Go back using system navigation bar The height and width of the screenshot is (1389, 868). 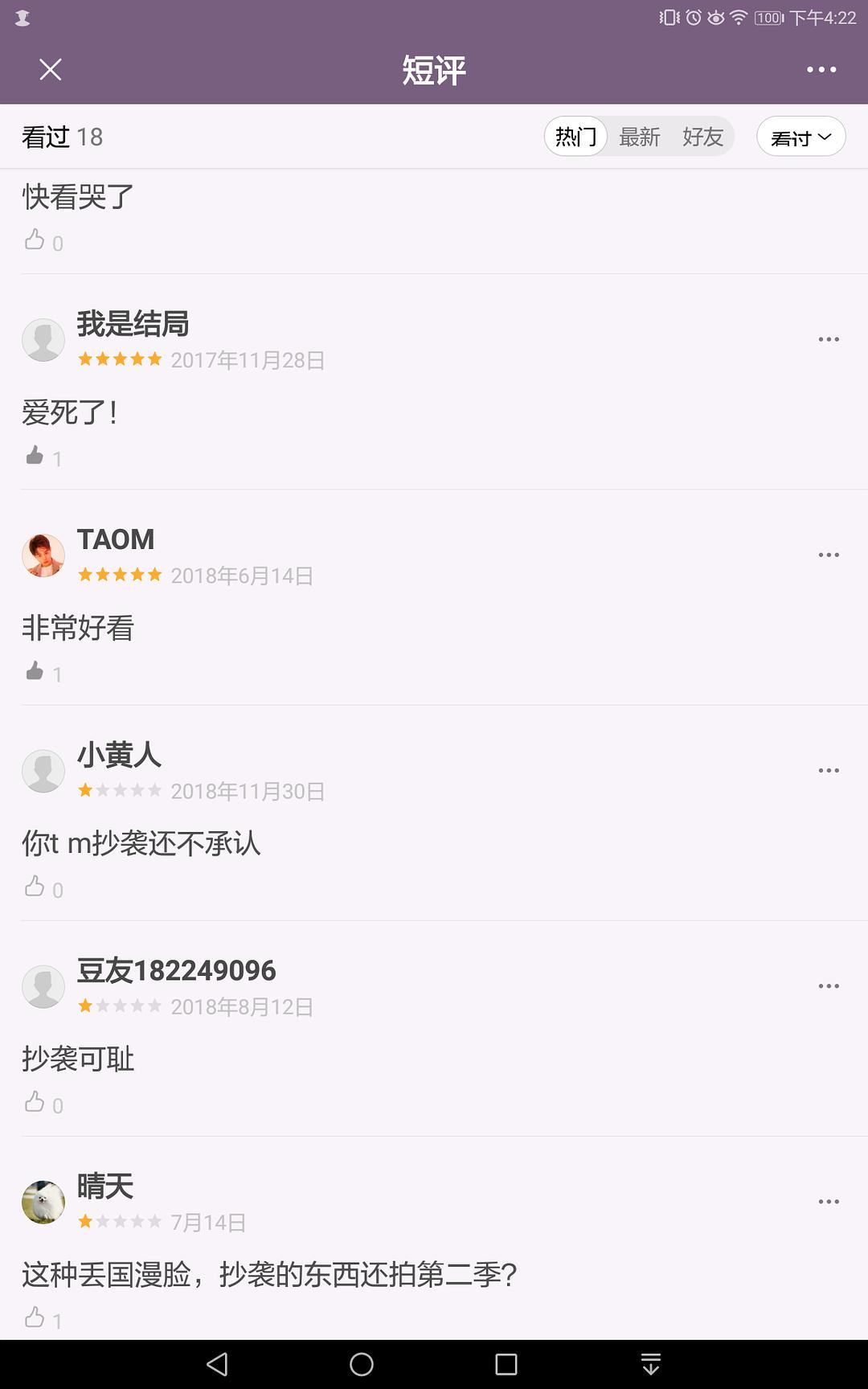(x=217, y=1364)
